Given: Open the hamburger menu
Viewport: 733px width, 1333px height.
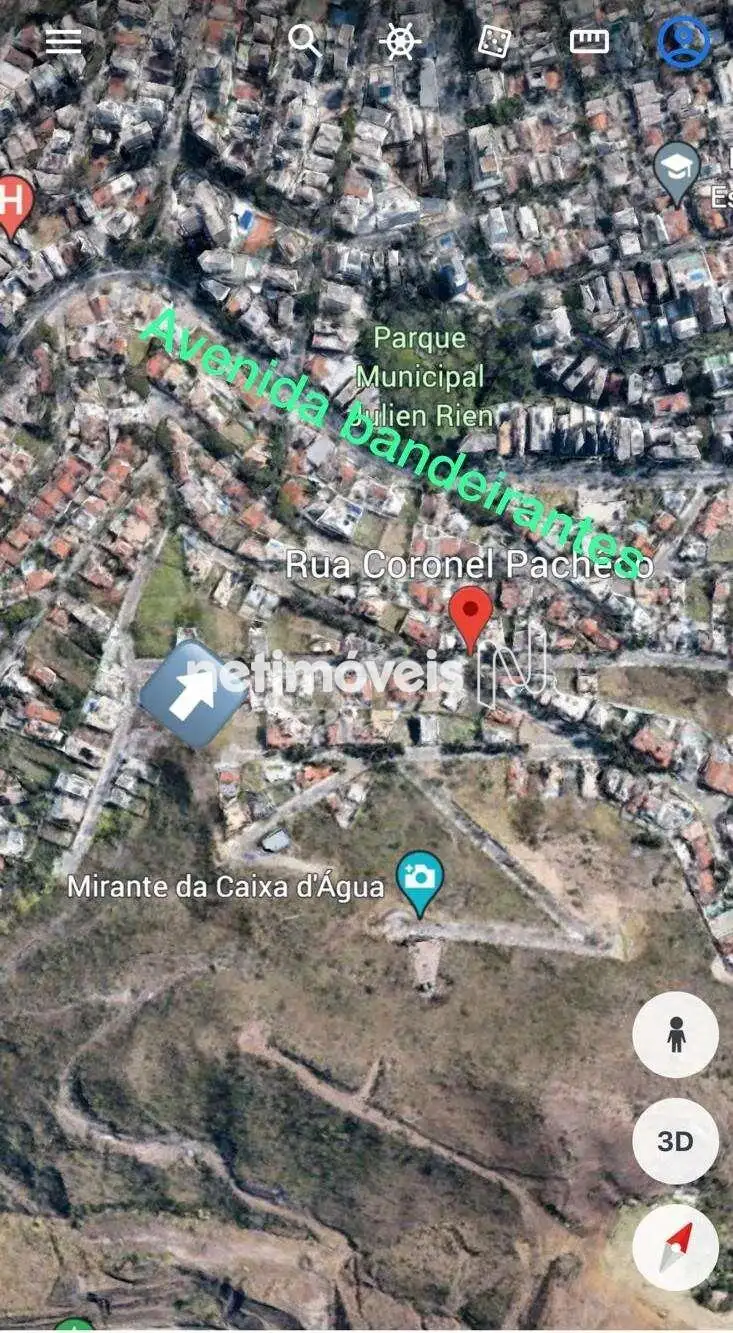Looking at the screenshot, I should 63,41.
